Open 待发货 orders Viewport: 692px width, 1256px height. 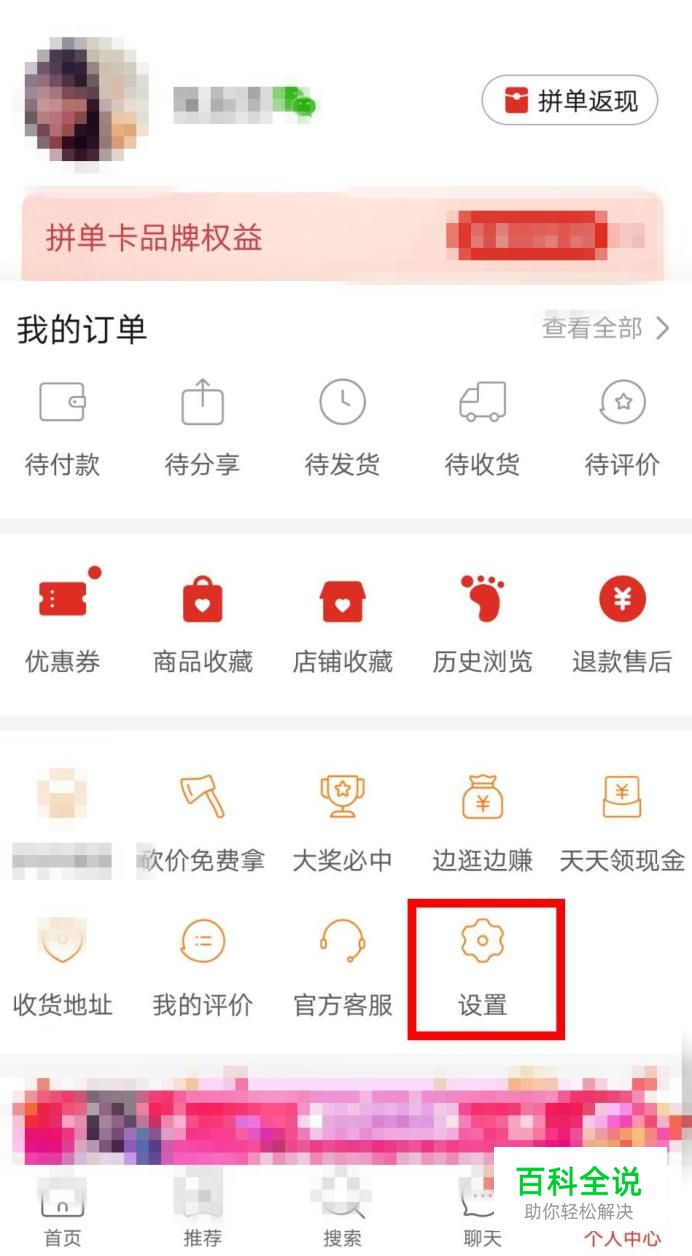pyautogui.click(x=342, y=427)
